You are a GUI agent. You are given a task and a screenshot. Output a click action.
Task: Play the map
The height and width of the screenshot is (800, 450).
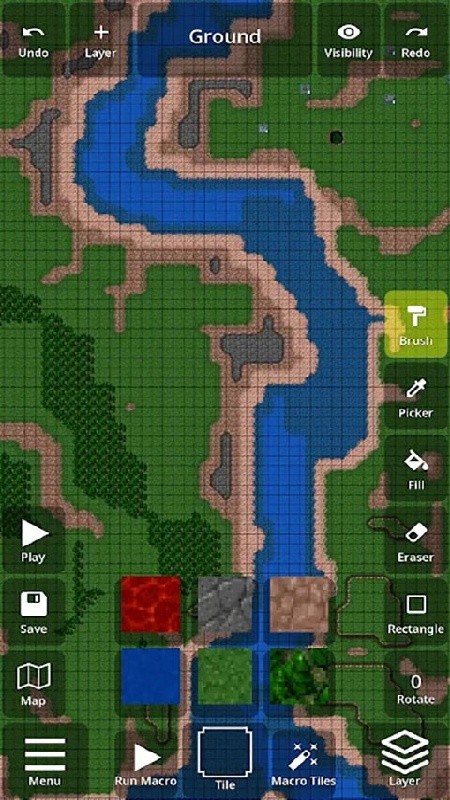(34, 540)
